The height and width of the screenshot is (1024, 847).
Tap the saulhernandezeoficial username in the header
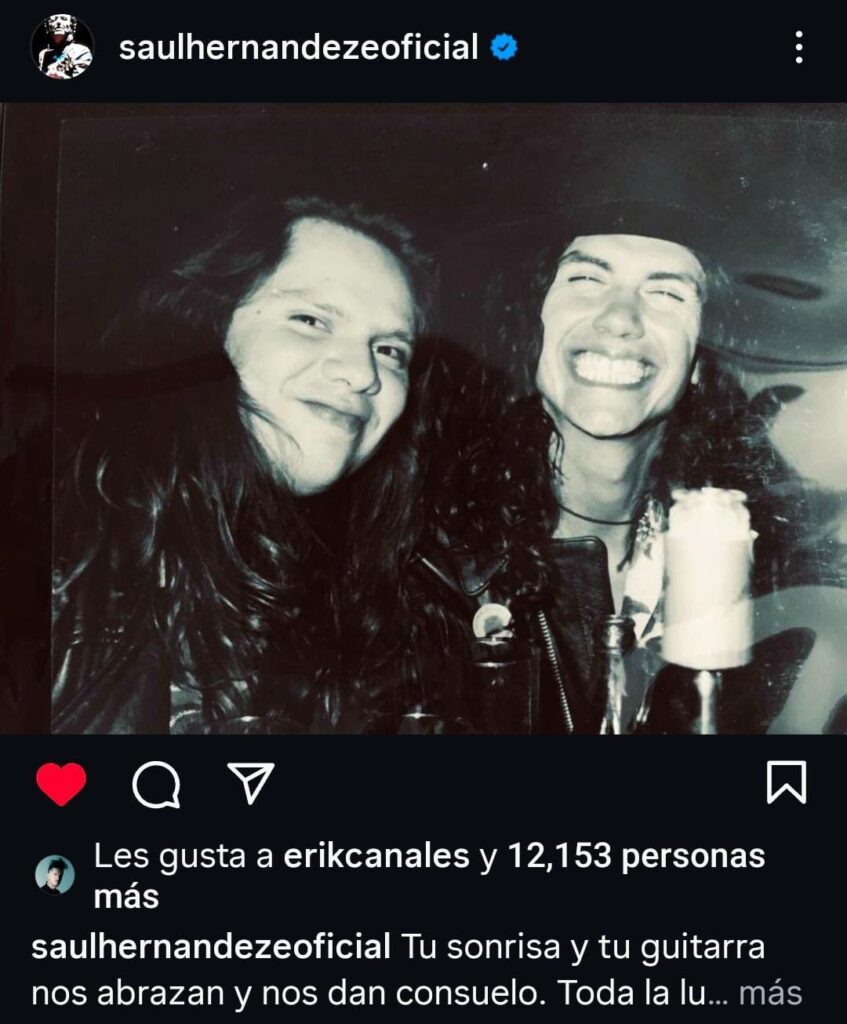[298, 47]
